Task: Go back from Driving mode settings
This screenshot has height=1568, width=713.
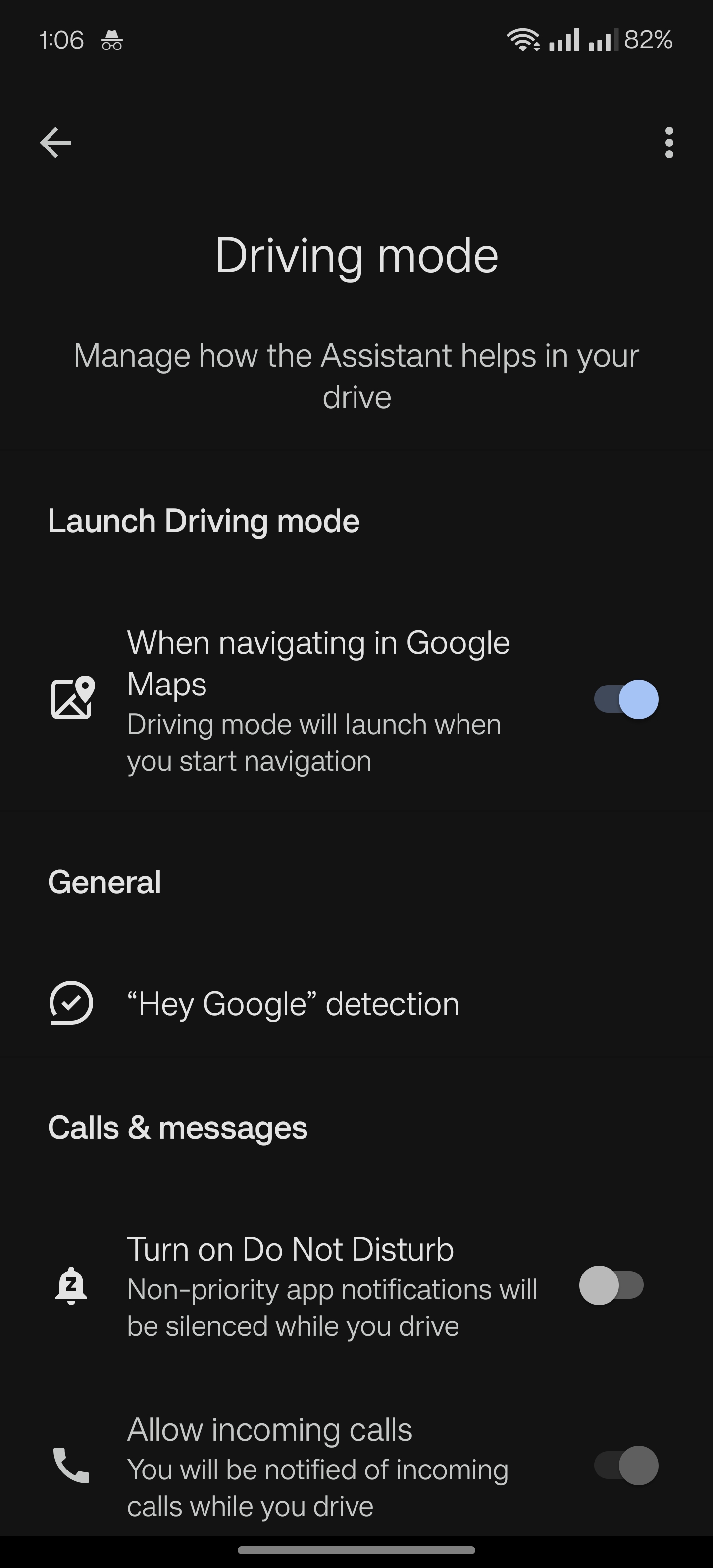Action: point(55,143)
